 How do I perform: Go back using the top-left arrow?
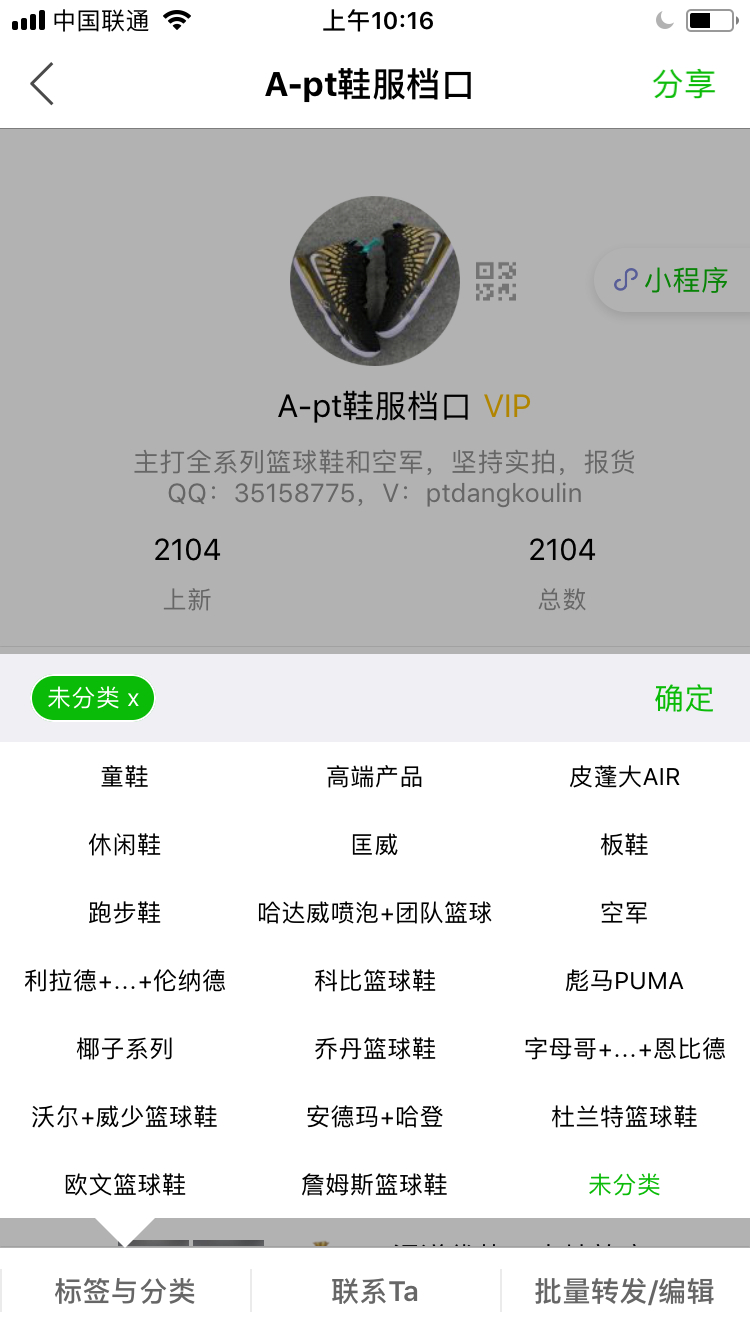pyautogui.click(x=42, y=85)
